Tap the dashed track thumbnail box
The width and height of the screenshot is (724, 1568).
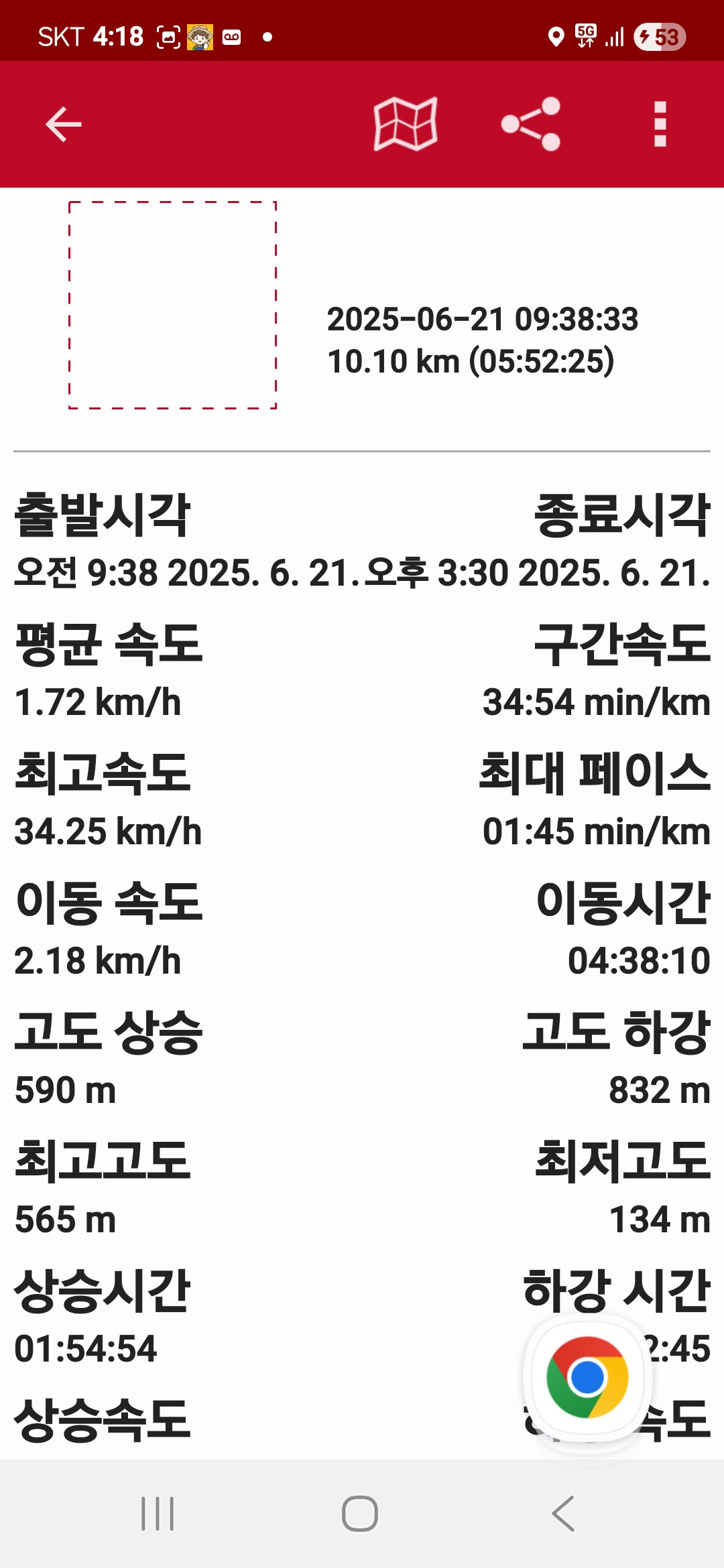coord(173,305)
